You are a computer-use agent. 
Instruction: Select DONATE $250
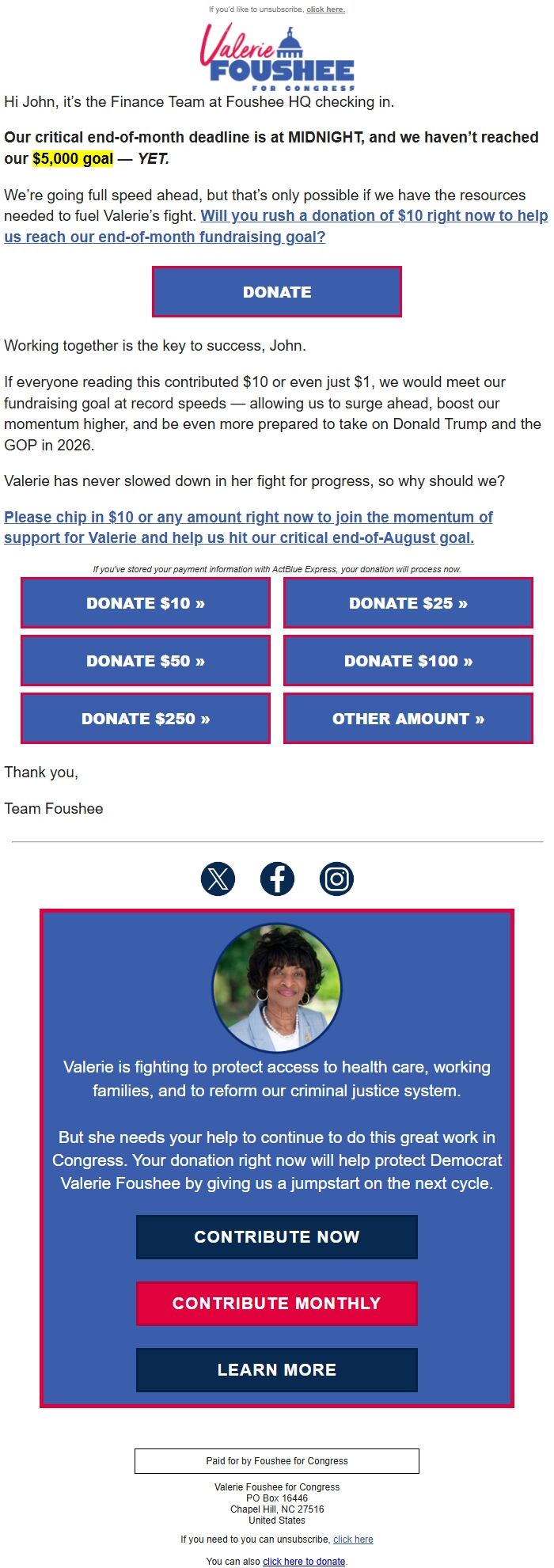tap(146, 719)
